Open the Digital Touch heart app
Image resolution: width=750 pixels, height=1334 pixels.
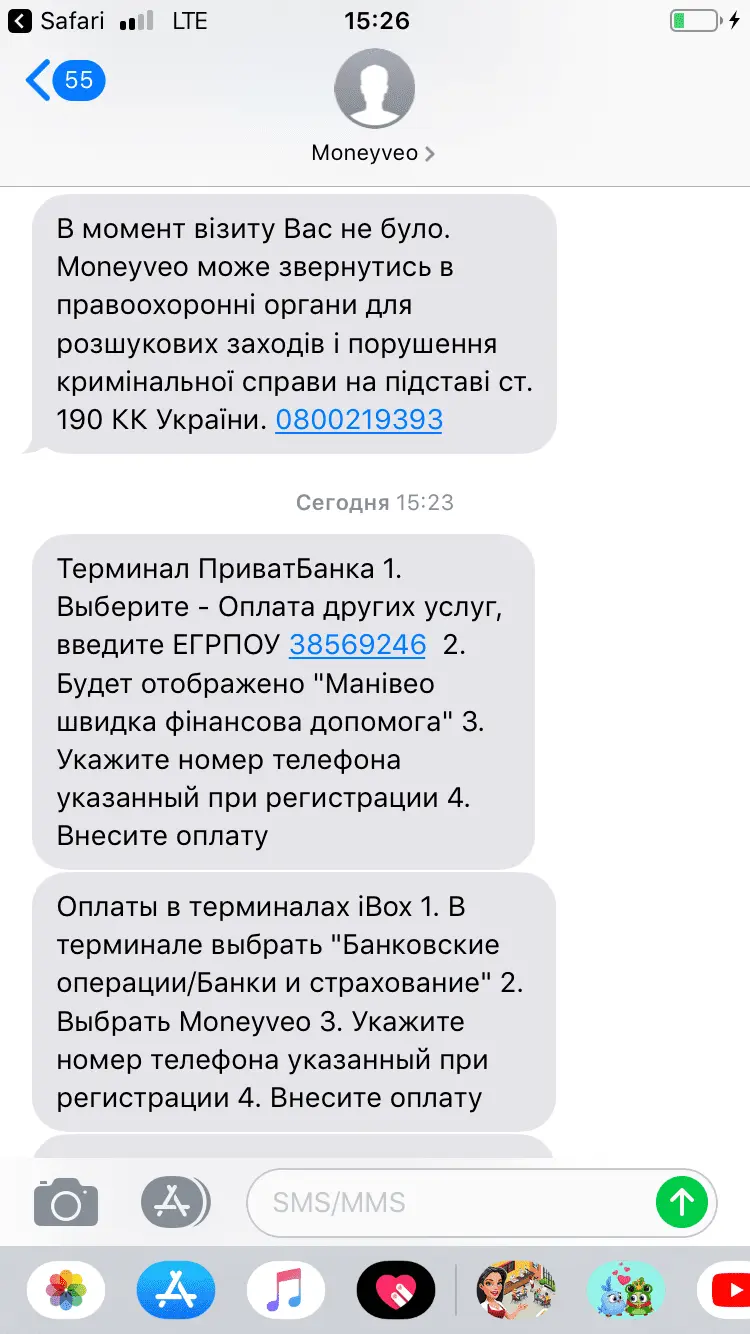(396, 1291)
